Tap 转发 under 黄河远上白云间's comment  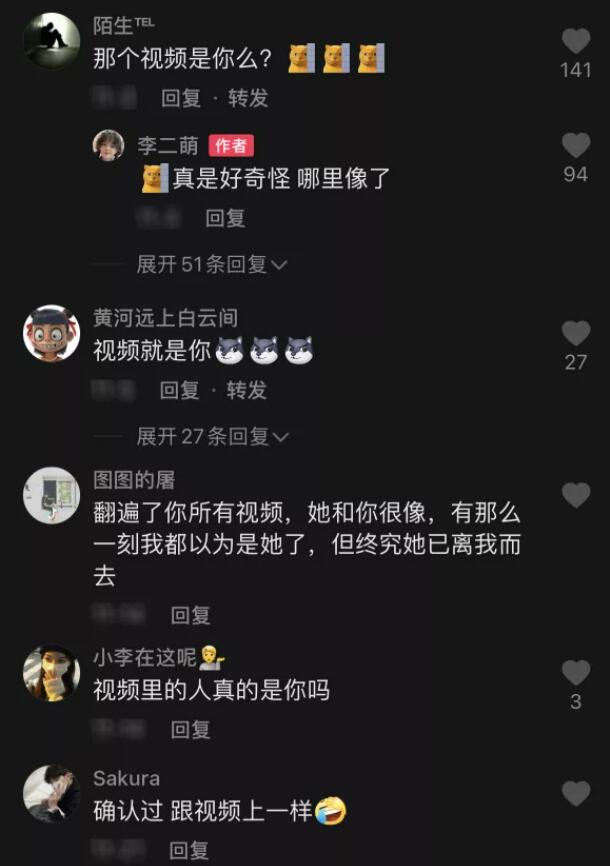point(247,390)
